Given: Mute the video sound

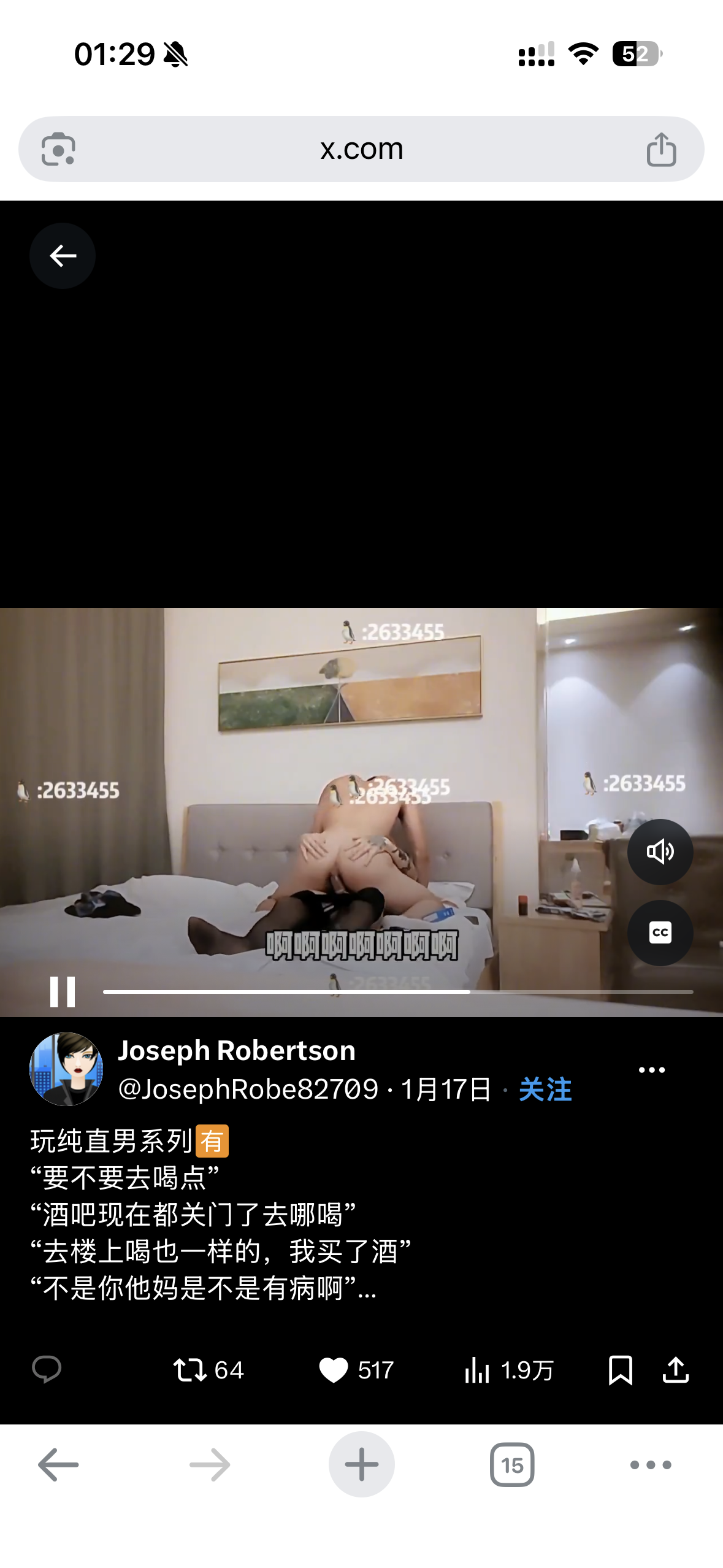Looking at the screenshot, I should pos(660,851).
